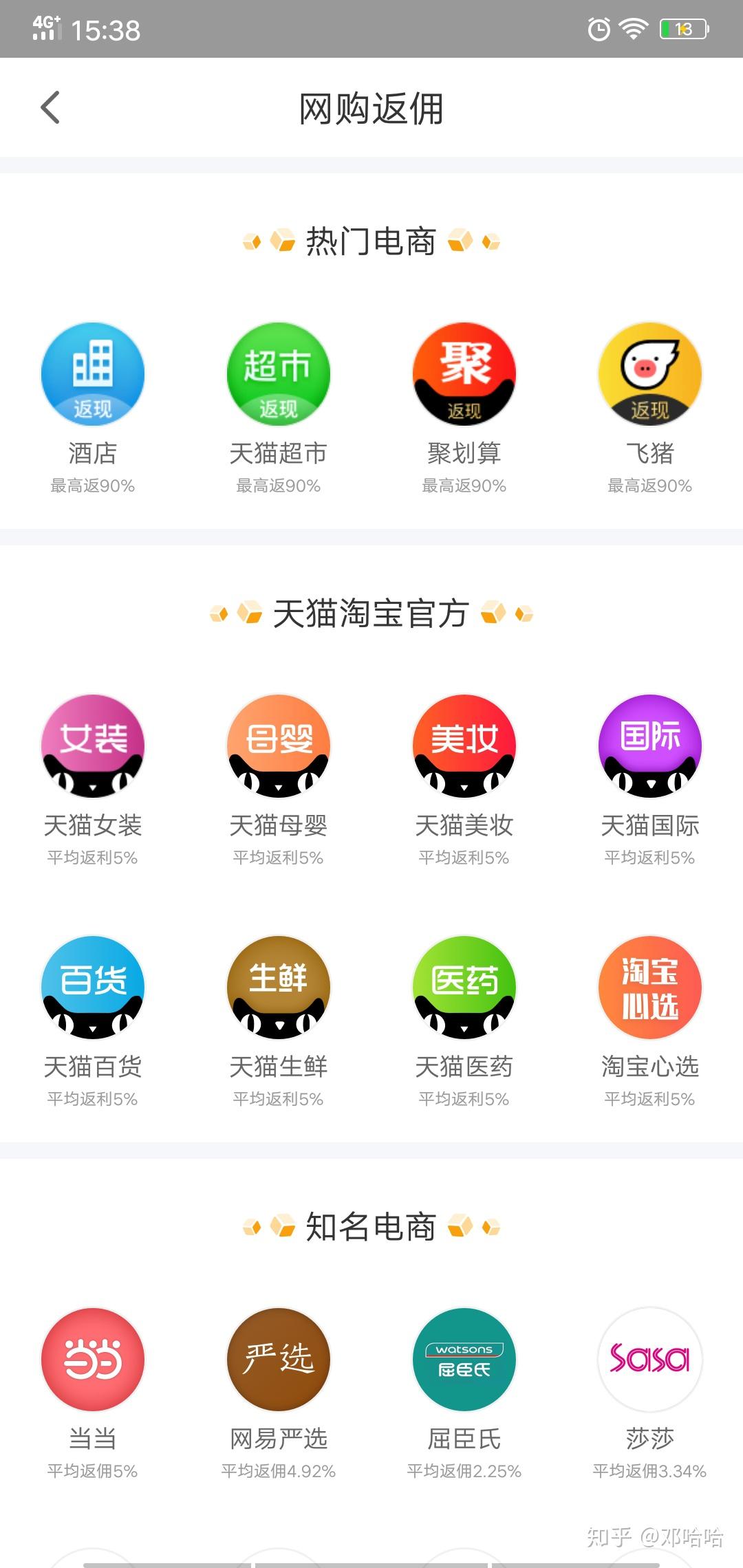The height and width of the screenshot is (1568, 743).
Task: Select the 天猫国际 international icon
Action: [x=649, y=748]
